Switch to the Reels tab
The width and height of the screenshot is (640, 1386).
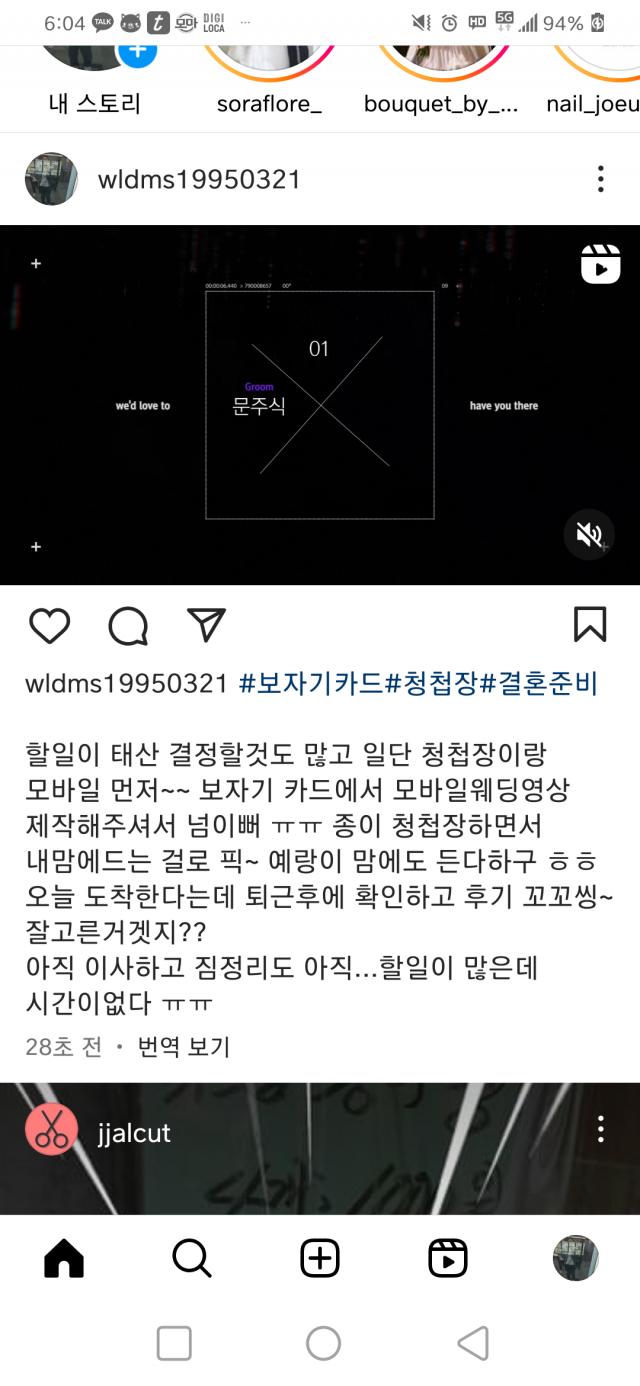(448, 1258)
